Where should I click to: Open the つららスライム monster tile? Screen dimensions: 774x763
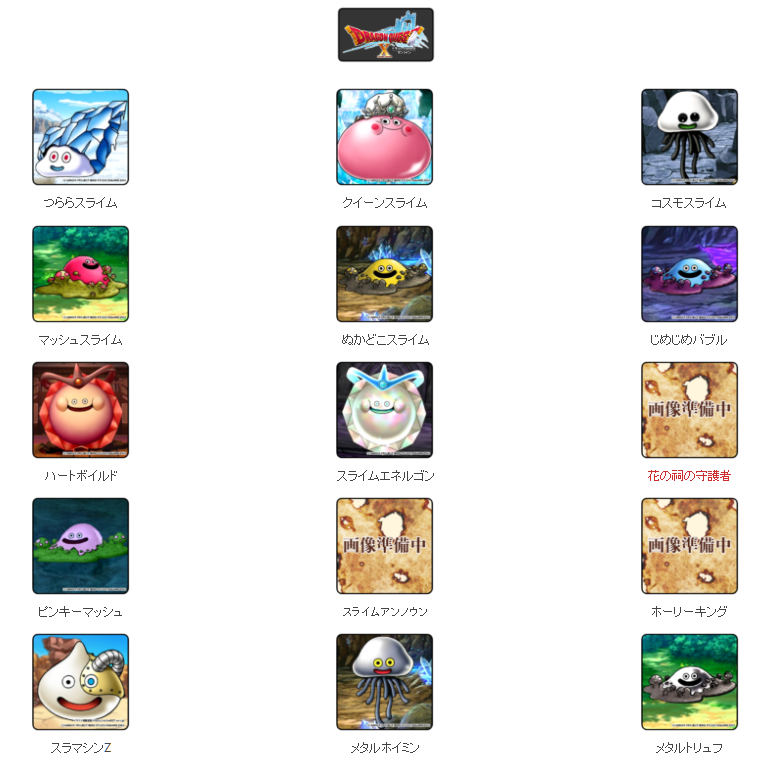click(80, 137)
